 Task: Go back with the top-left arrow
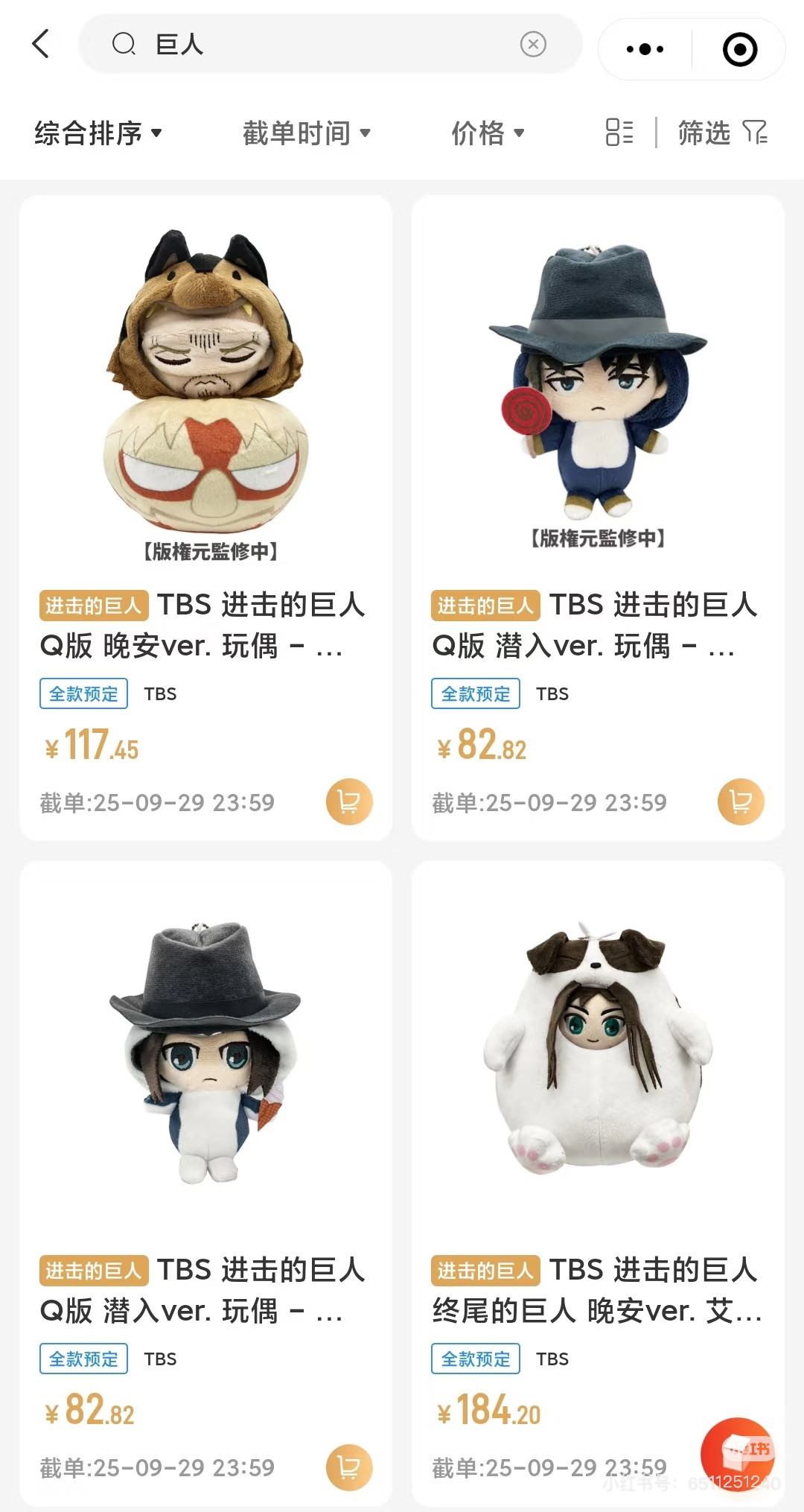pos(42,44)
